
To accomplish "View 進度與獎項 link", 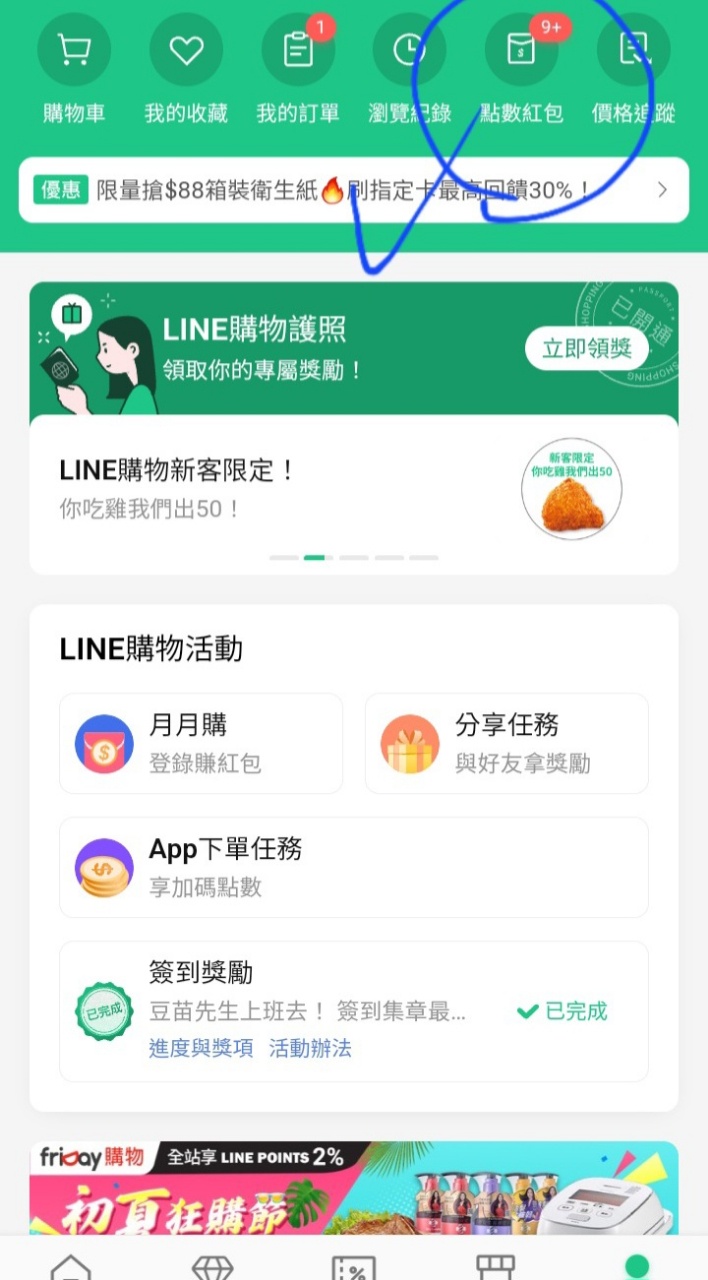I will click(x=201, y=1049).
